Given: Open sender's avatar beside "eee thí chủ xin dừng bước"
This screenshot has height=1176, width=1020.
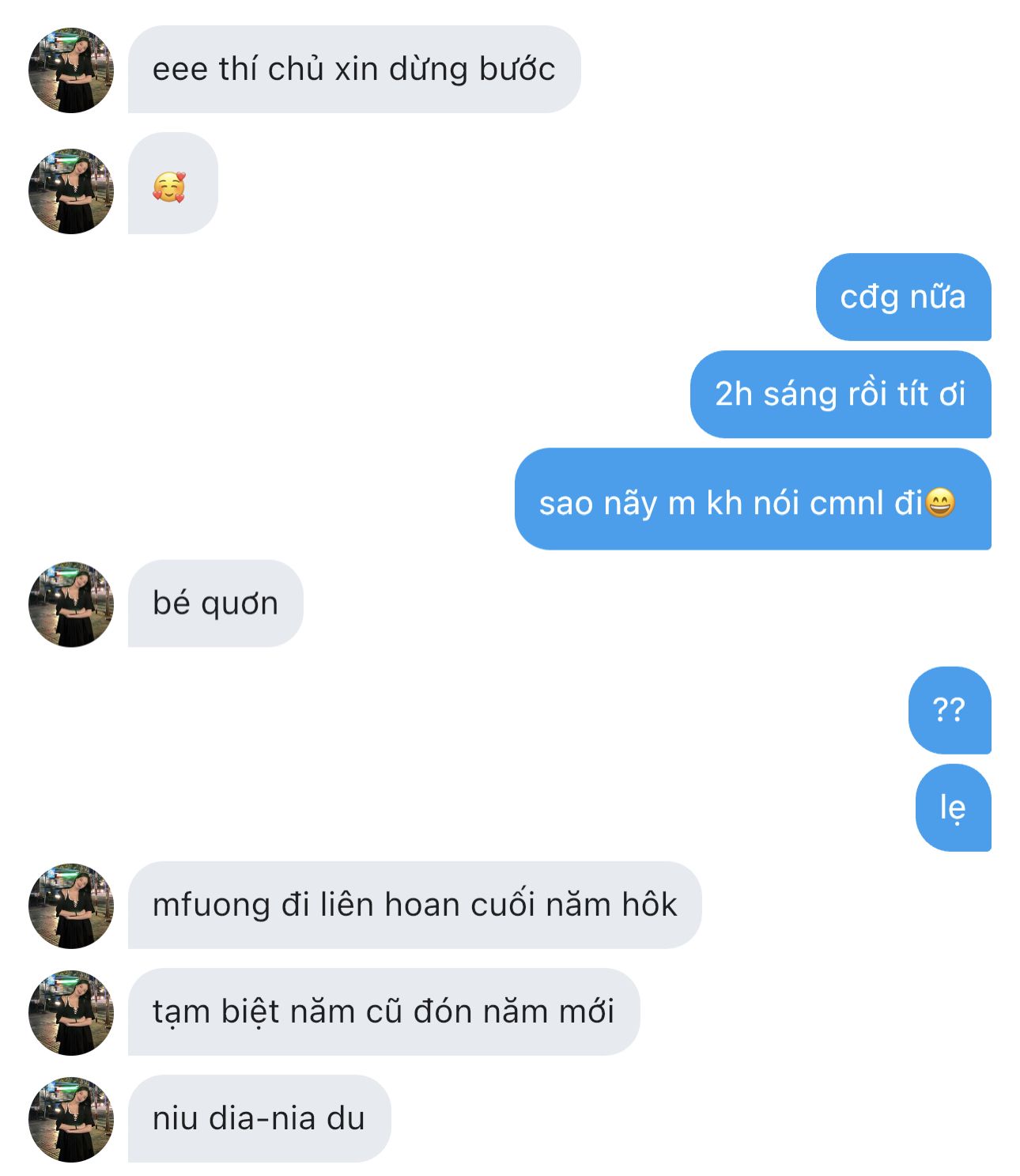Looking at the screenshot, I should pos(70,70).
